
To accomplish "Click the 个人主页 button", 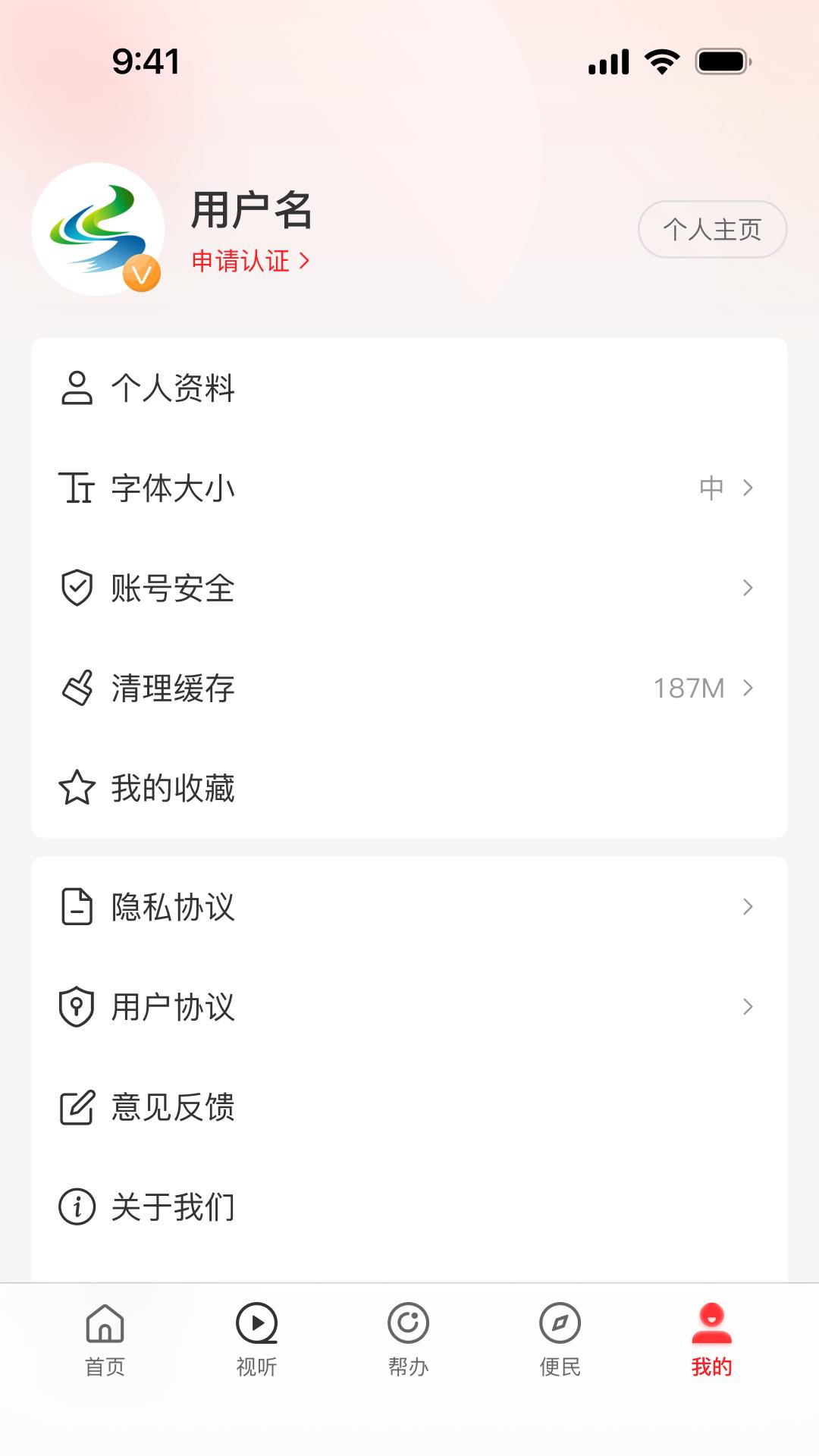I will click(x=711, y=229).
